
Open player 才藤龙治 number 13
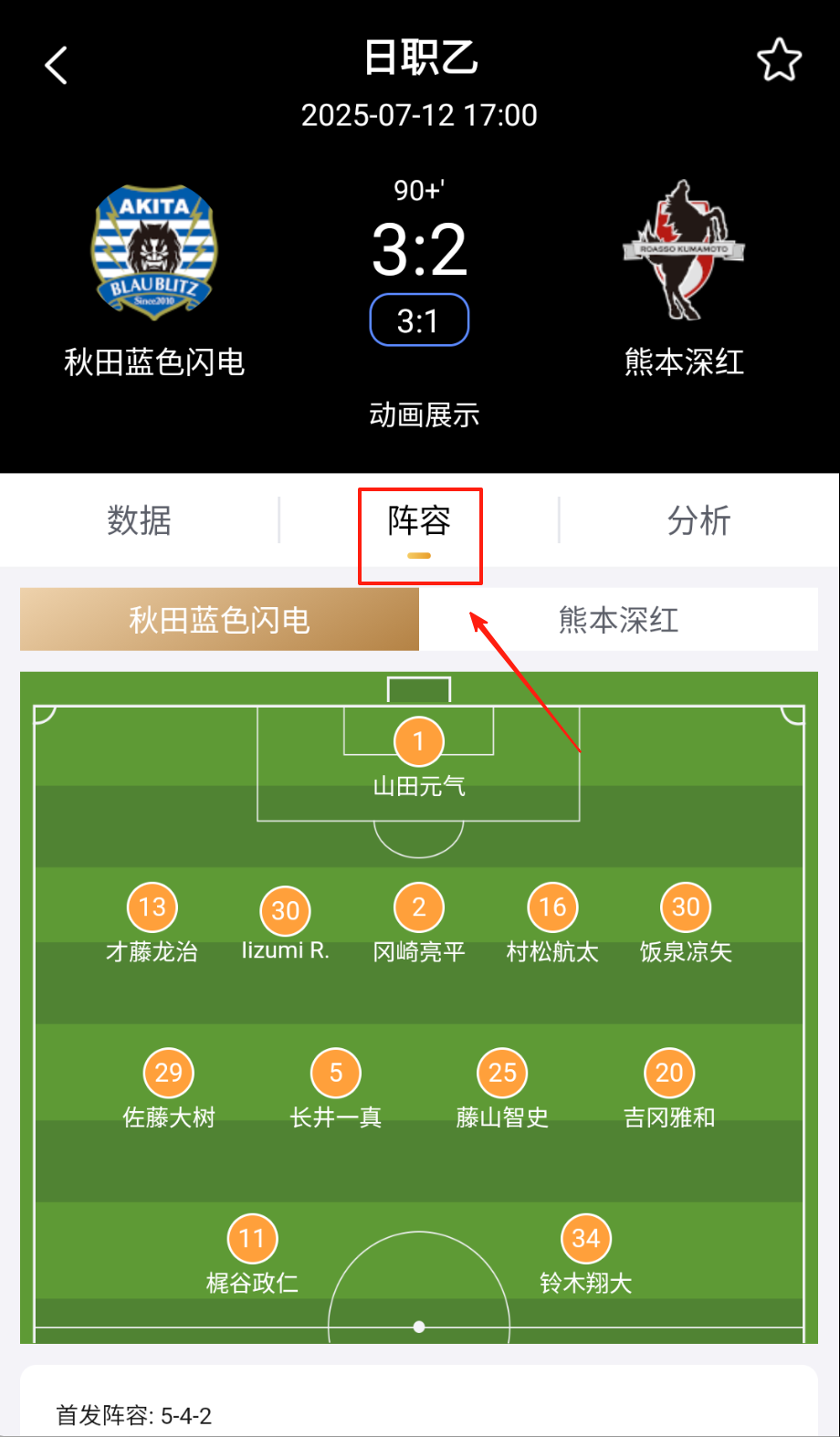pos(152,907)
